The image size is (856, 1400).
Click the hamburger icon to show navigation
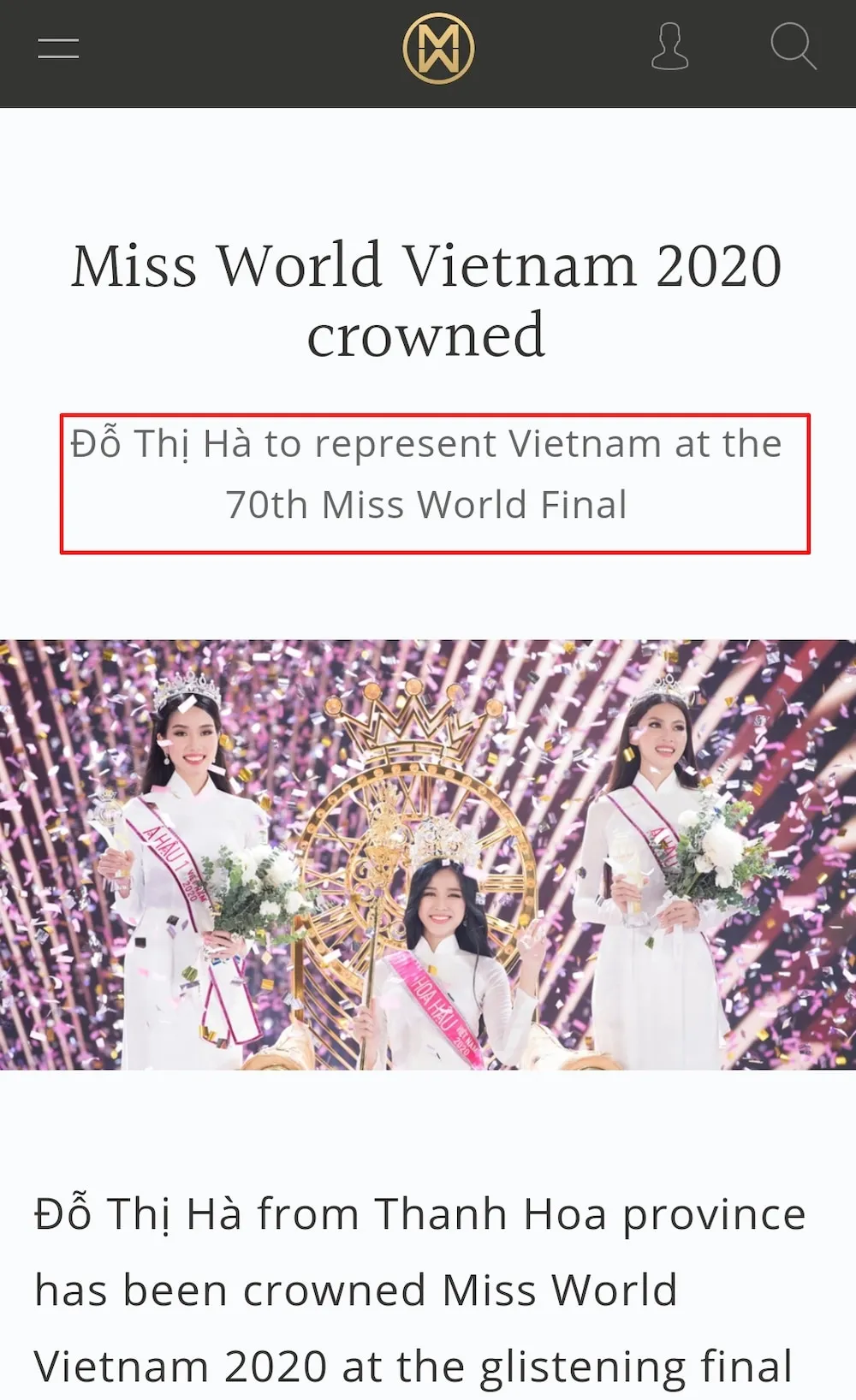point(57,49)
